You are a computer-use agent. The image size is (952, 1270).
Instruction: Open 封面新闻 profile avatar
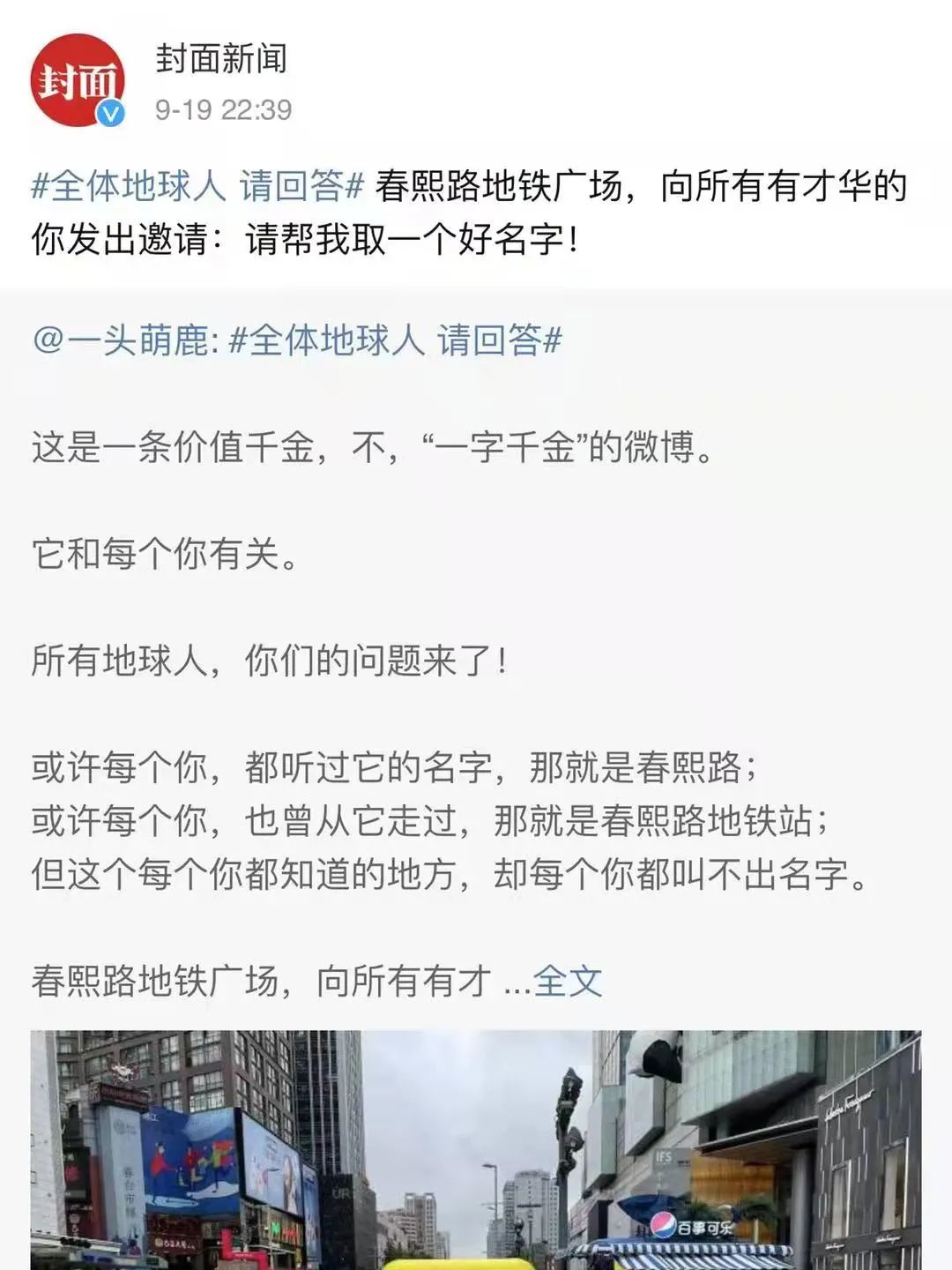(78, 81)
